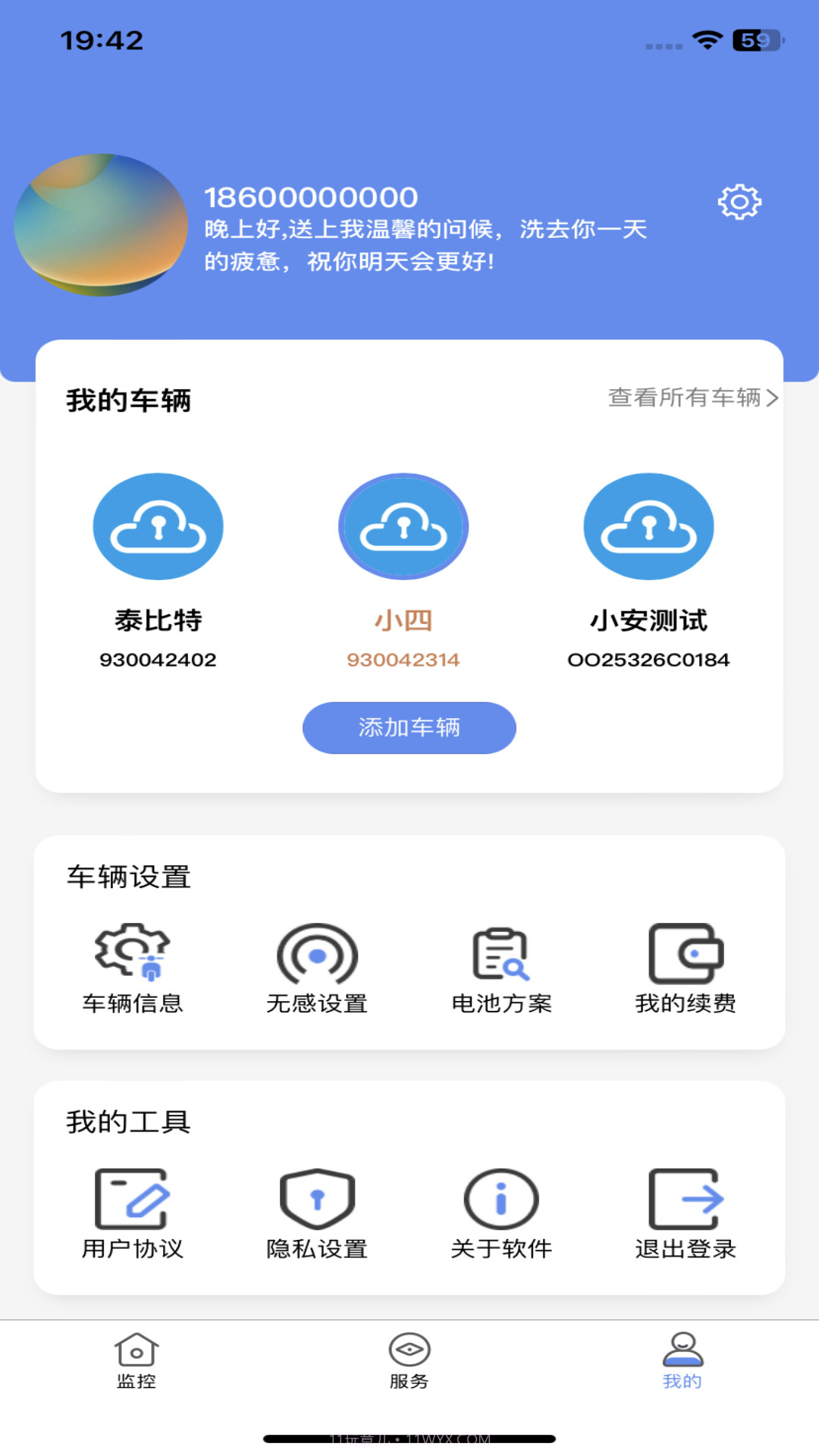
Task: Open the 车辆信息 vehicle info settings
Action: (131, 963)
